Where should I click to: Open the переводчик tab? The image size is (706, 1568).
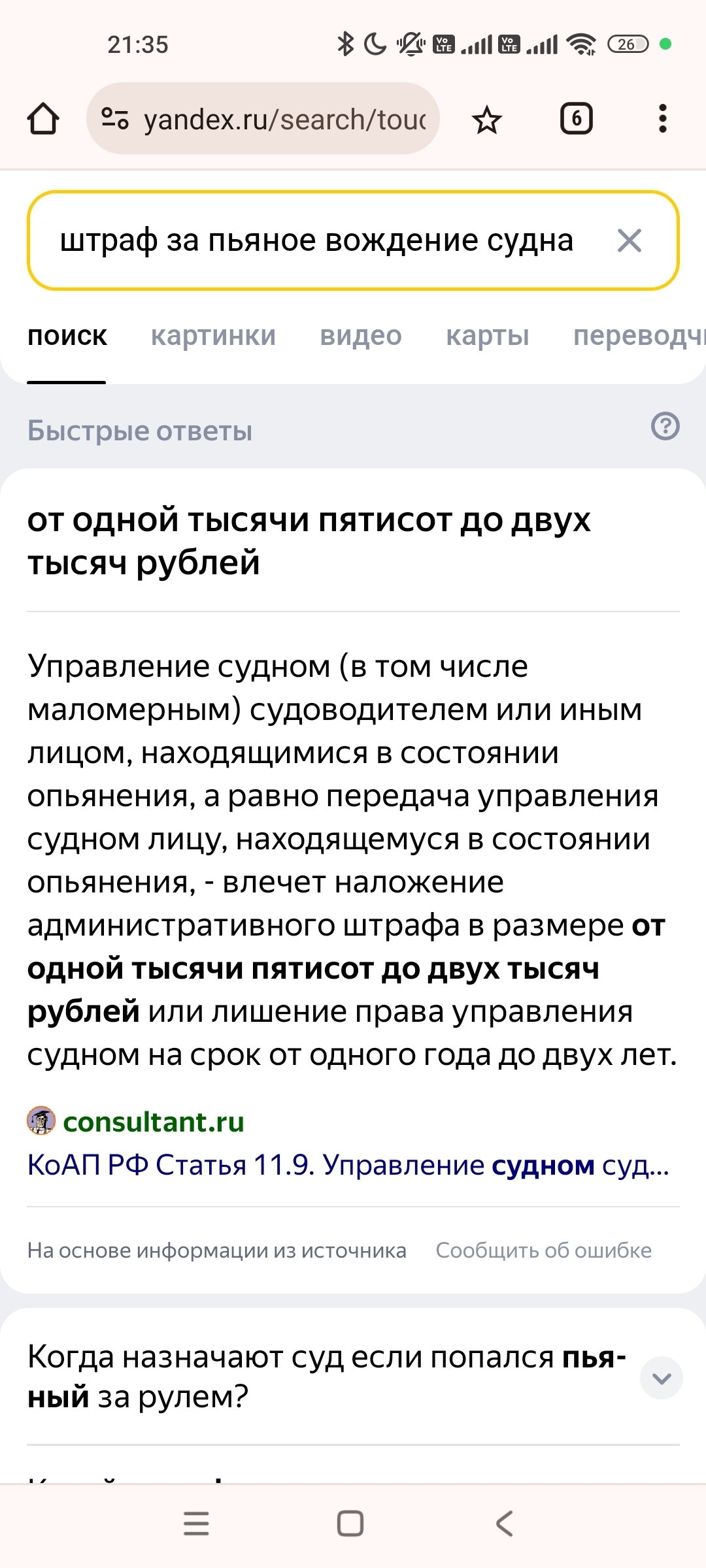637,336
